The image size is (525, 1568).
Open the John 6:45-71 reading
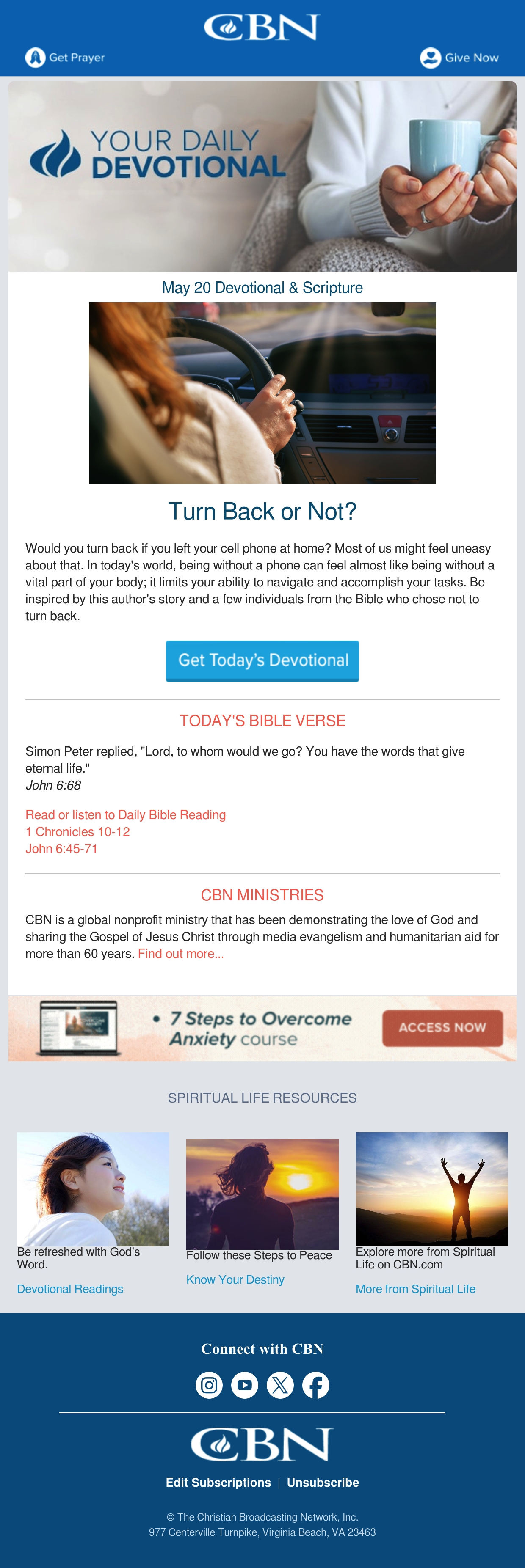(61, 848)
